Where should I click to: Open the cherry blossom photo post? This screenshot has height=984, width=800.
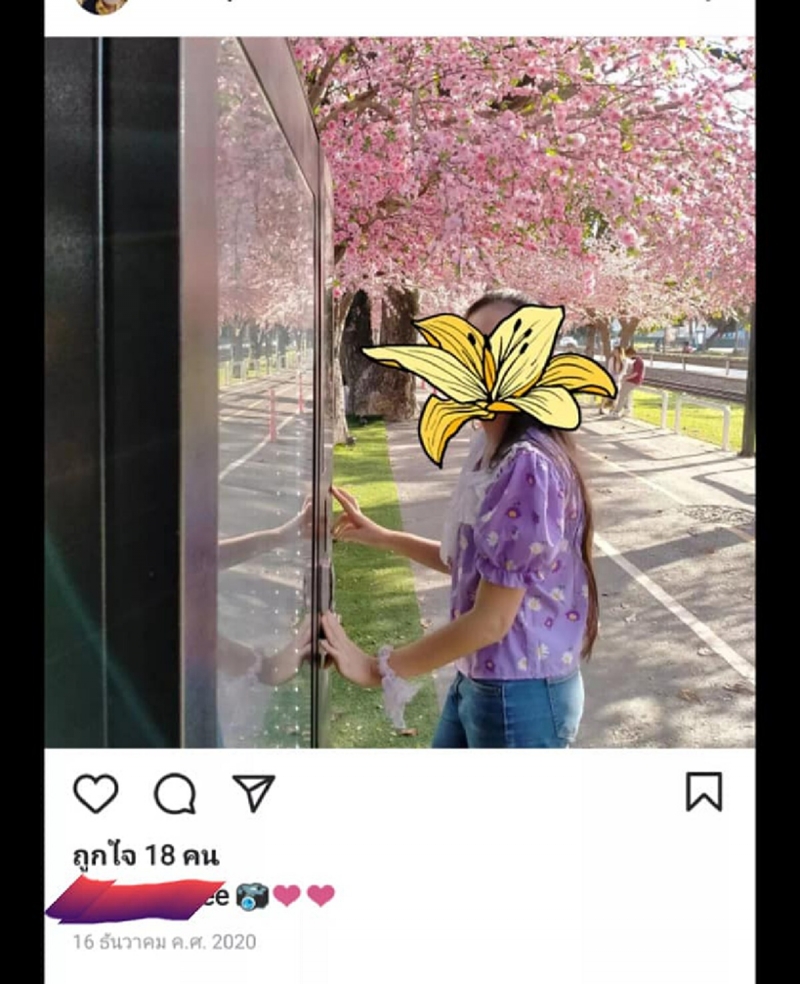click(x=400, y=392)
